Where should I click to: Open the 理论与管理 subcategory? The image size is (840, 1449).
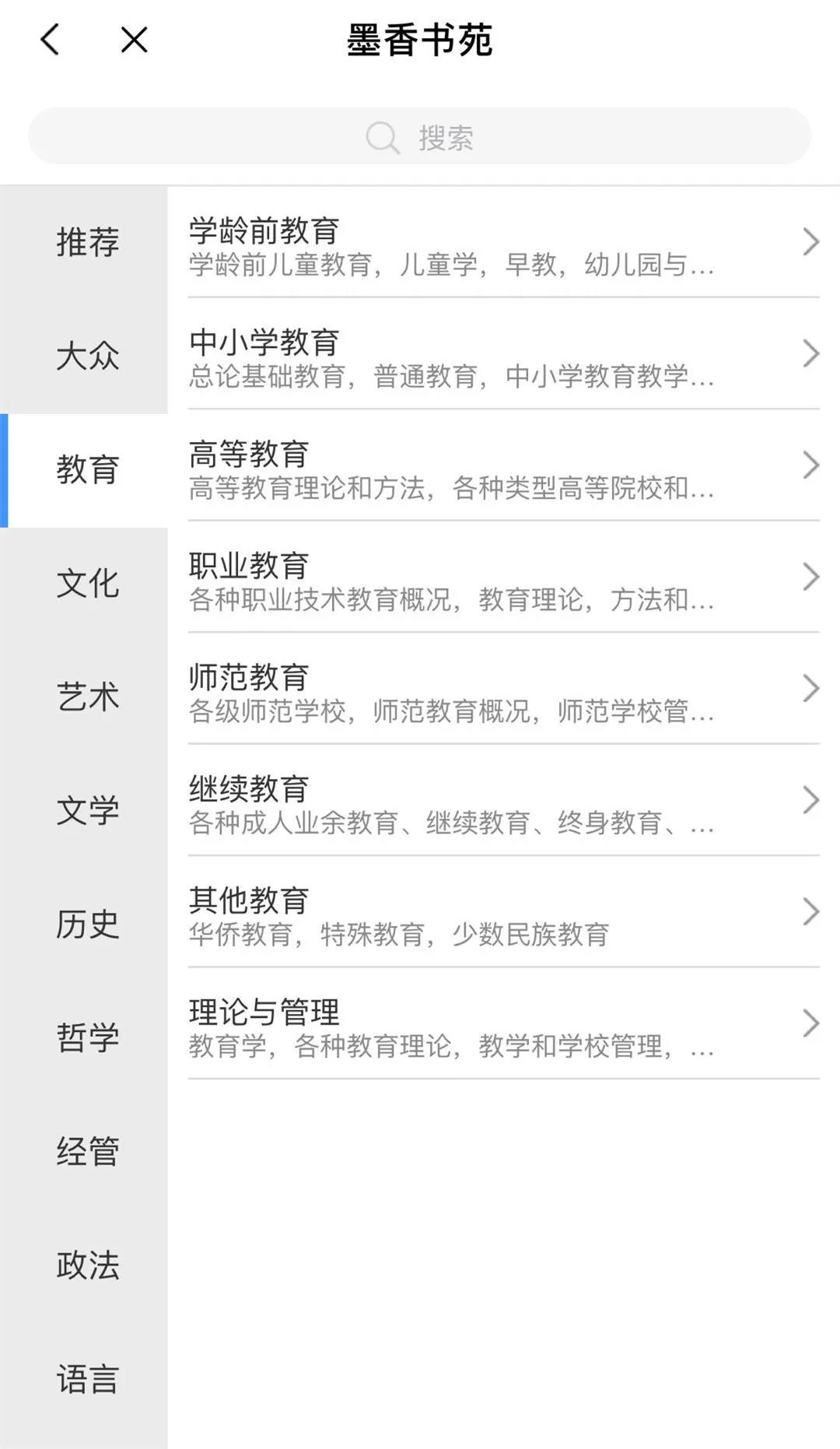coord(504,1023)
